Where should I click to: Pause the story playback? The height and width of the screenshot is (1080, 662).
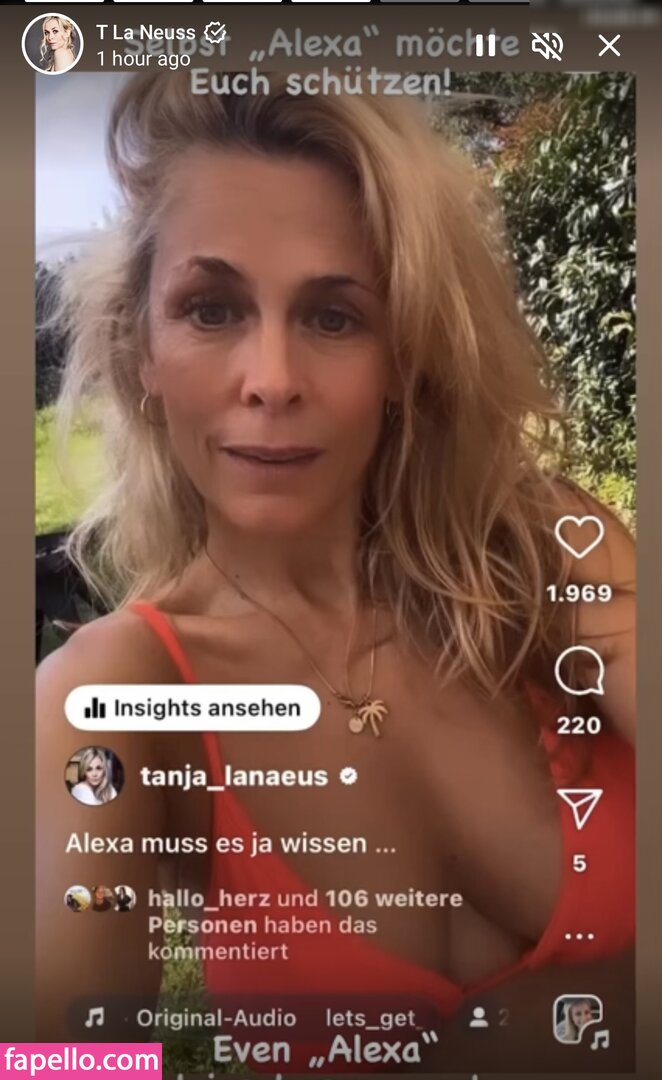coord(485,45)
